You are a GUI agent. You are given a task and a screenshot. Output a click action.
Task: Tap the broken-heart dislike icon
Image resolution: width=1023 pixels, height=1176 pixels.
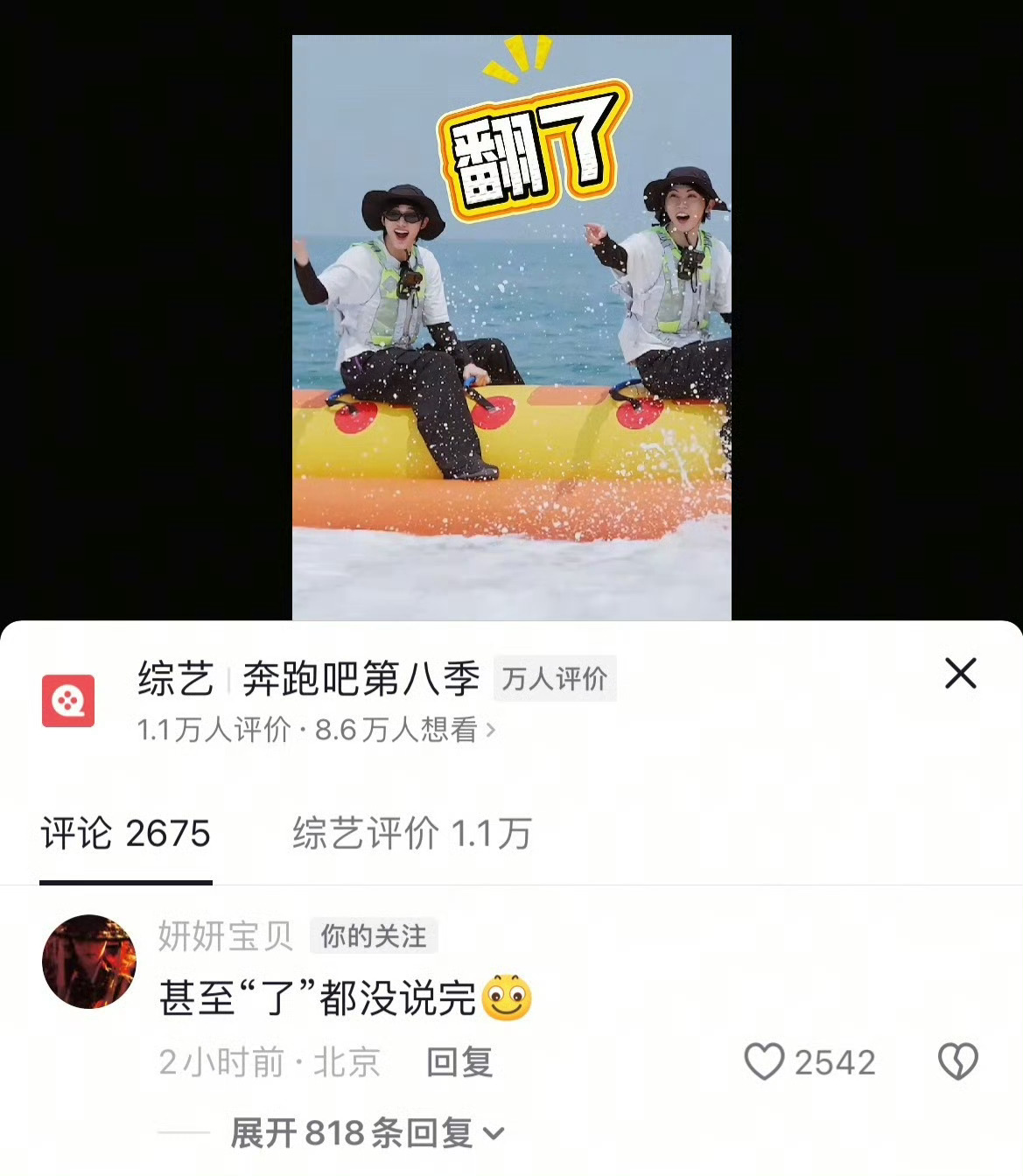958,1061
